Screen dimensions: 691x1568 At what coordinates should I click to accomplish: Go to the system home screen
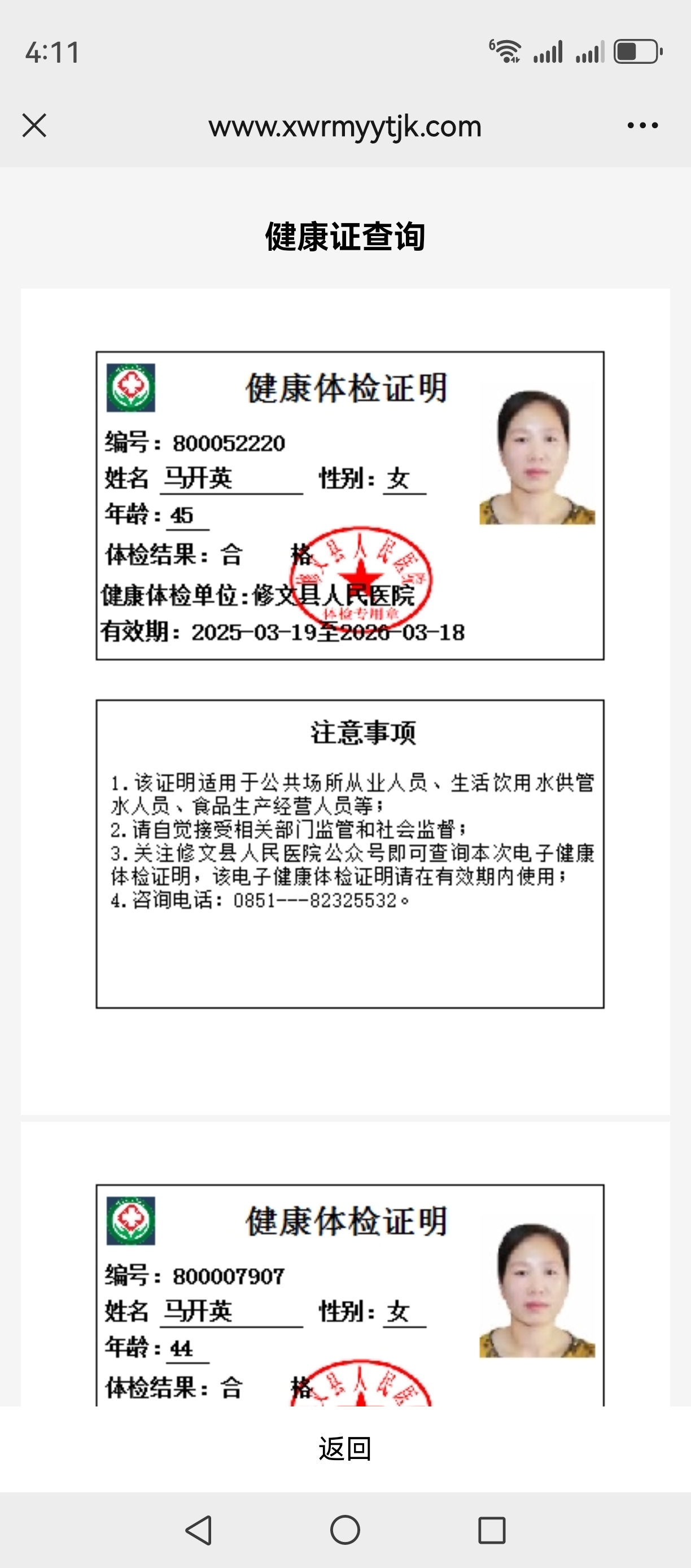click(x=345, y=1530)
